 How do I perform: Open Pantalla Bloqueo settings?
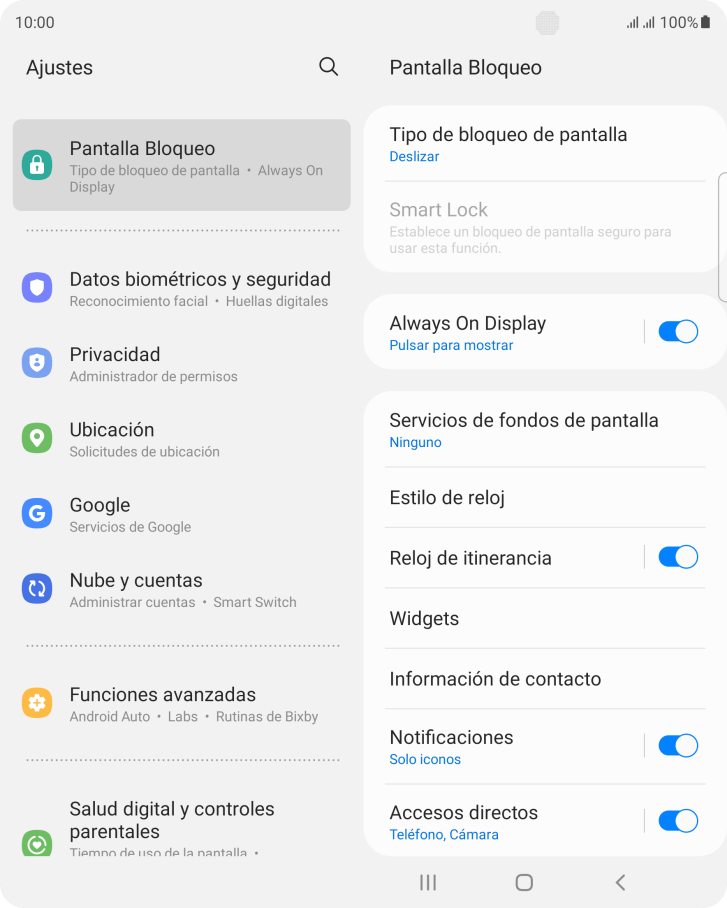[181, 165]
